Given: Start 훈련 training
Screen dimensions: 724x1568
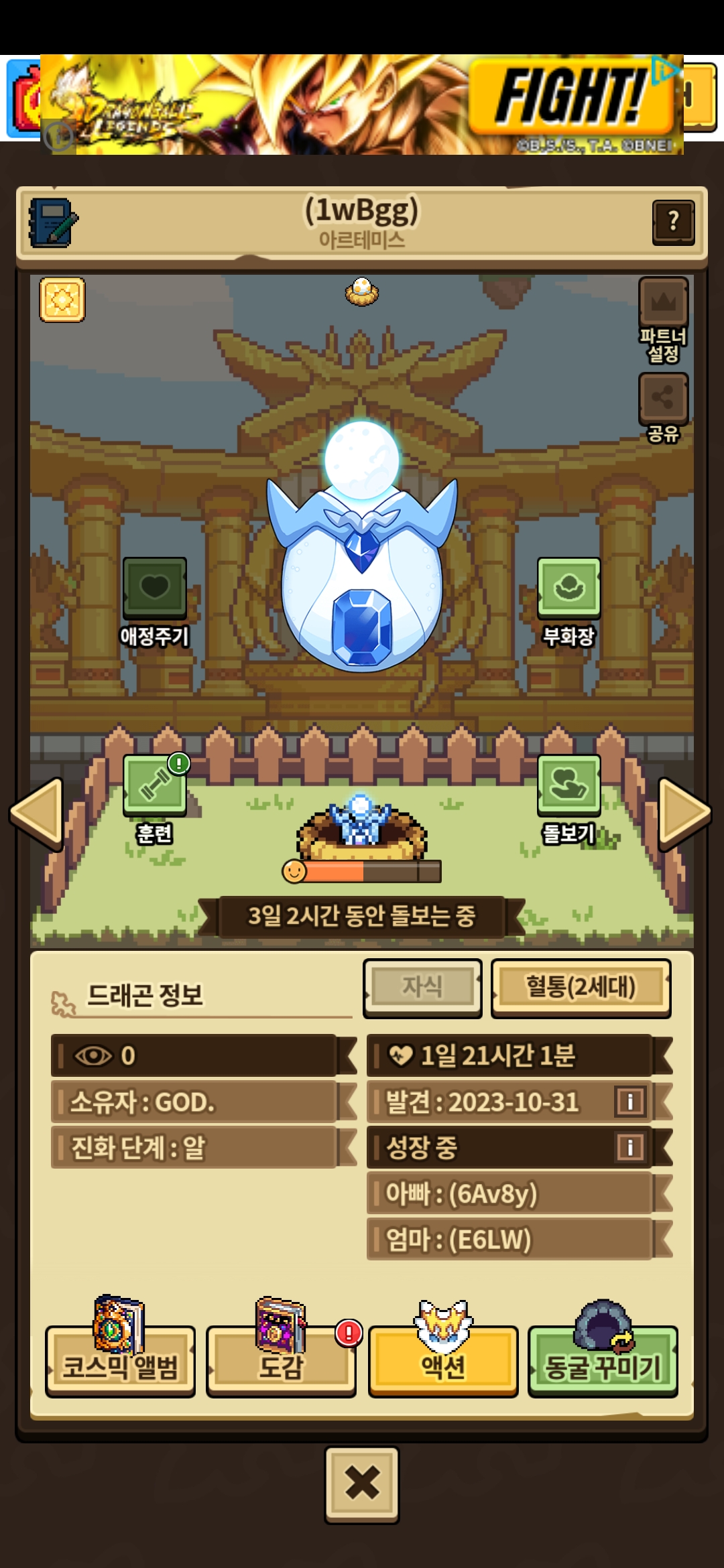Looking at the screenshot, I should point(155,785).
